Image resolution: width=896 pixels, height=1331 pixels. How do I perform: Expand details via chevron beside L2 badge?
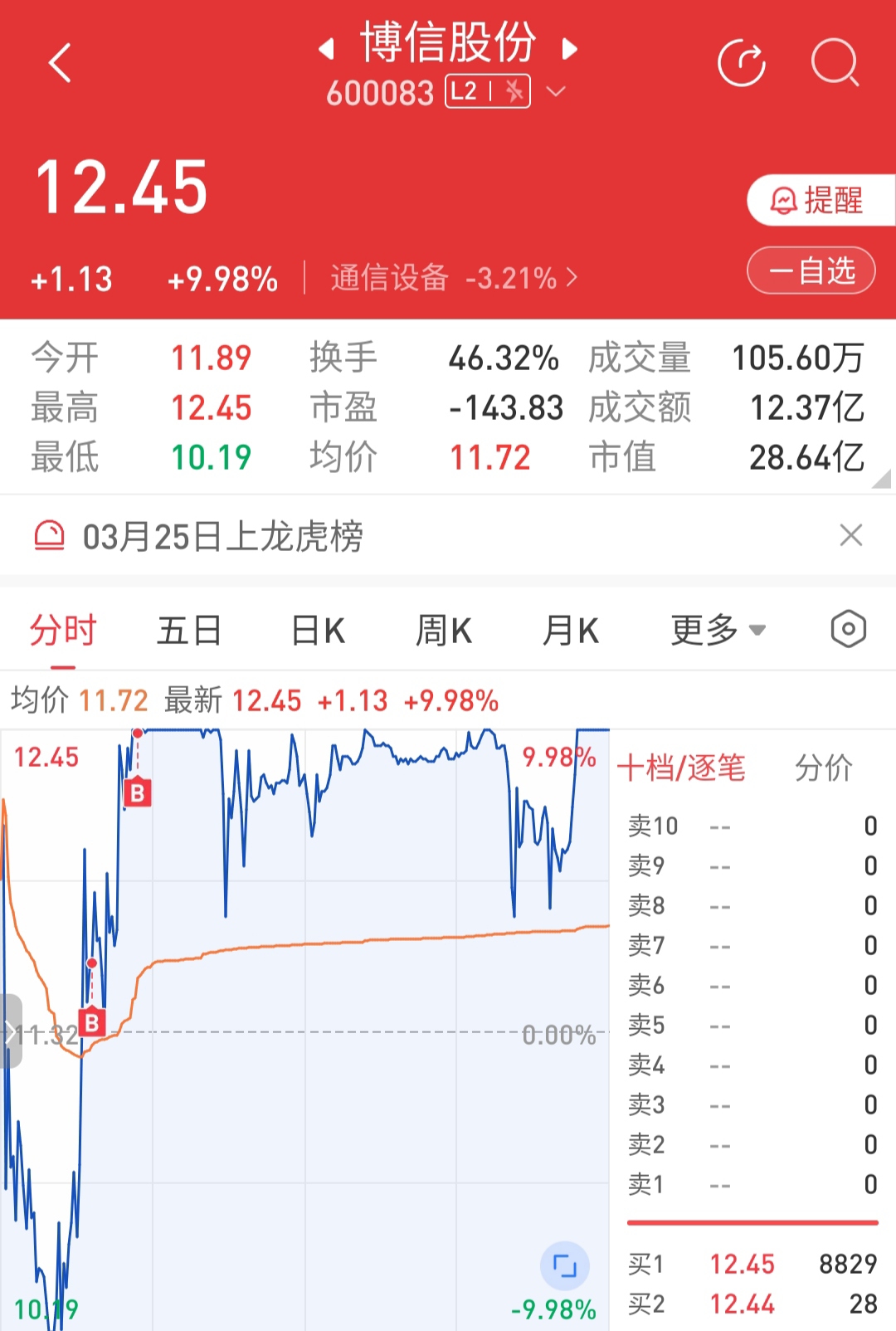(x=557, y=92)
